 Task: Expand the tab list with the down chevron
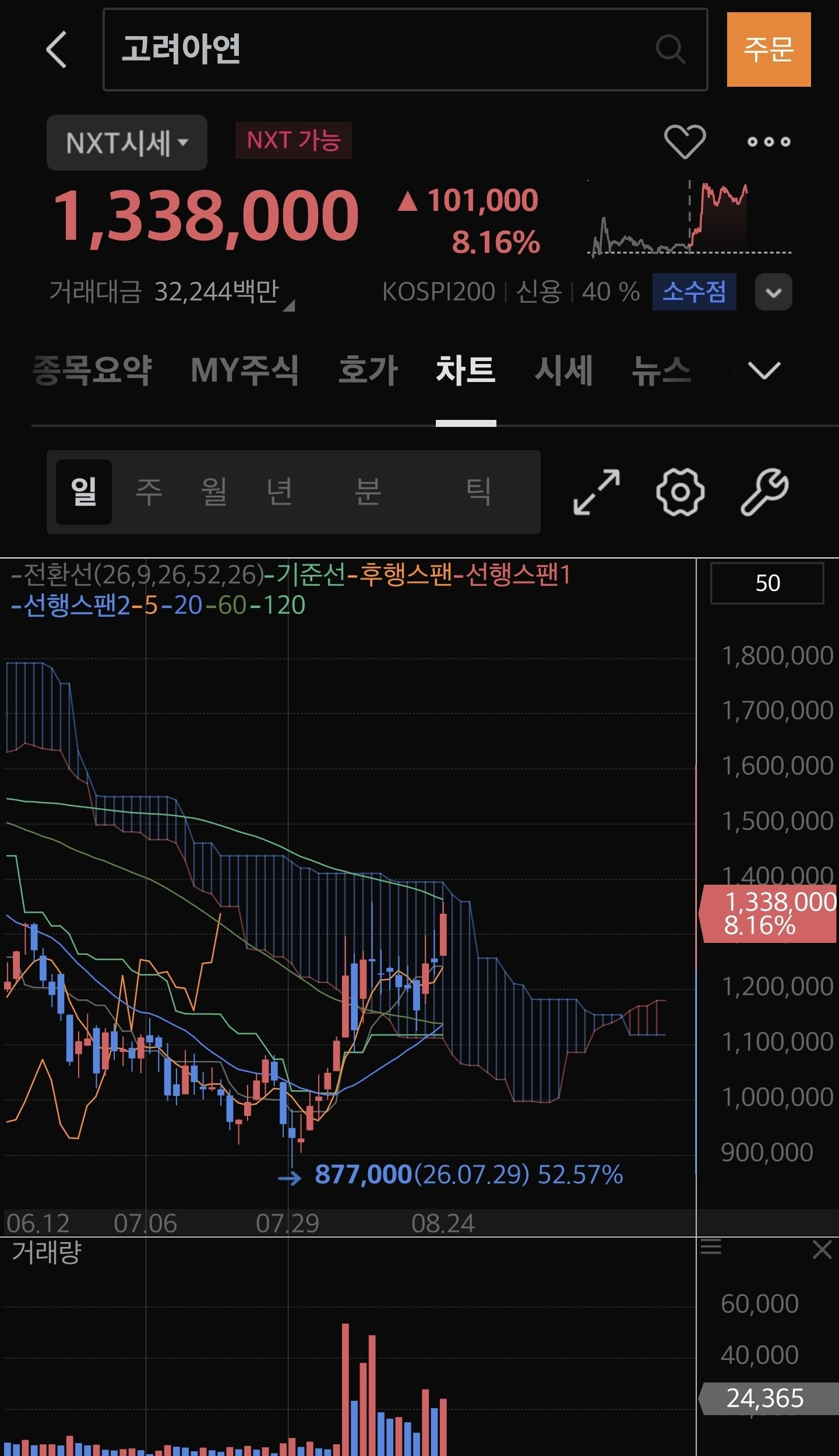pyautogui.click(x=763, y=370)
